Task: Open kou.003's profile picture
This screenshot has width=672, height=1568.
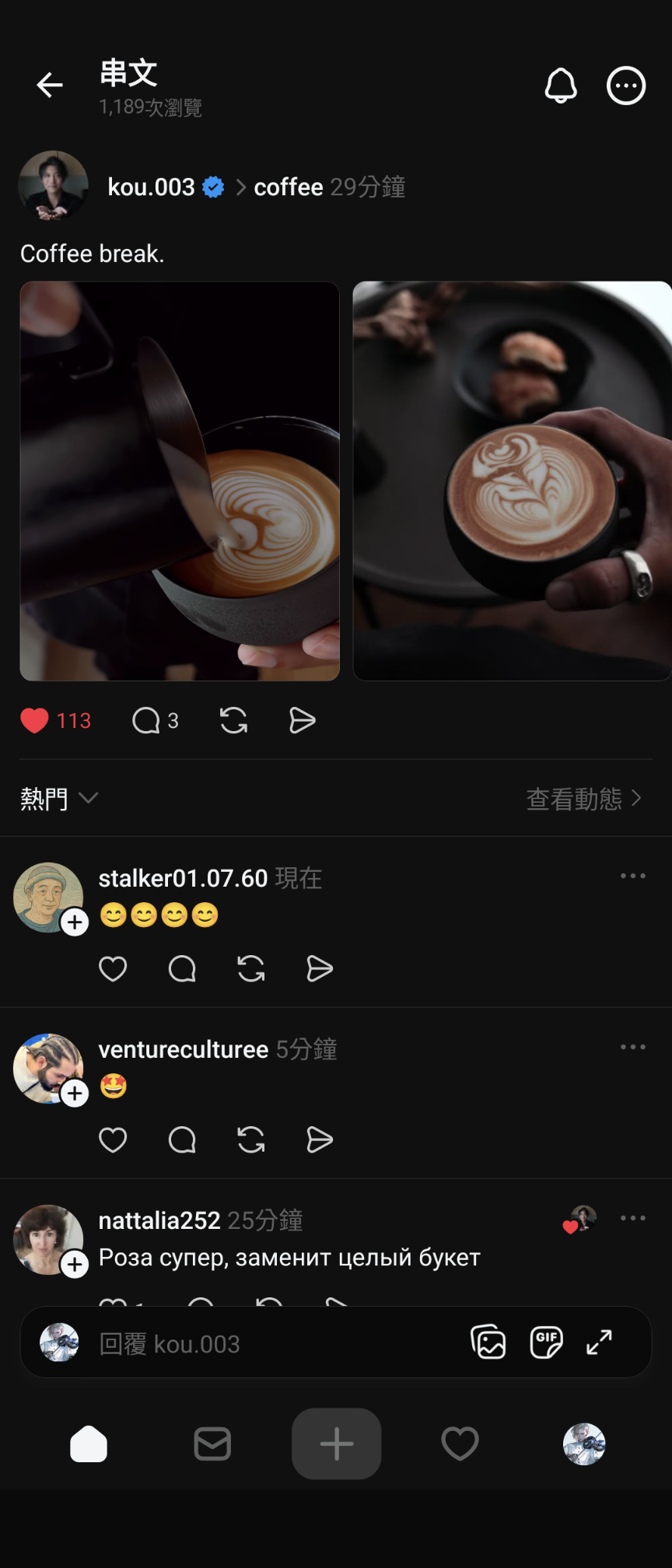Action: click(x=53, y=185)
